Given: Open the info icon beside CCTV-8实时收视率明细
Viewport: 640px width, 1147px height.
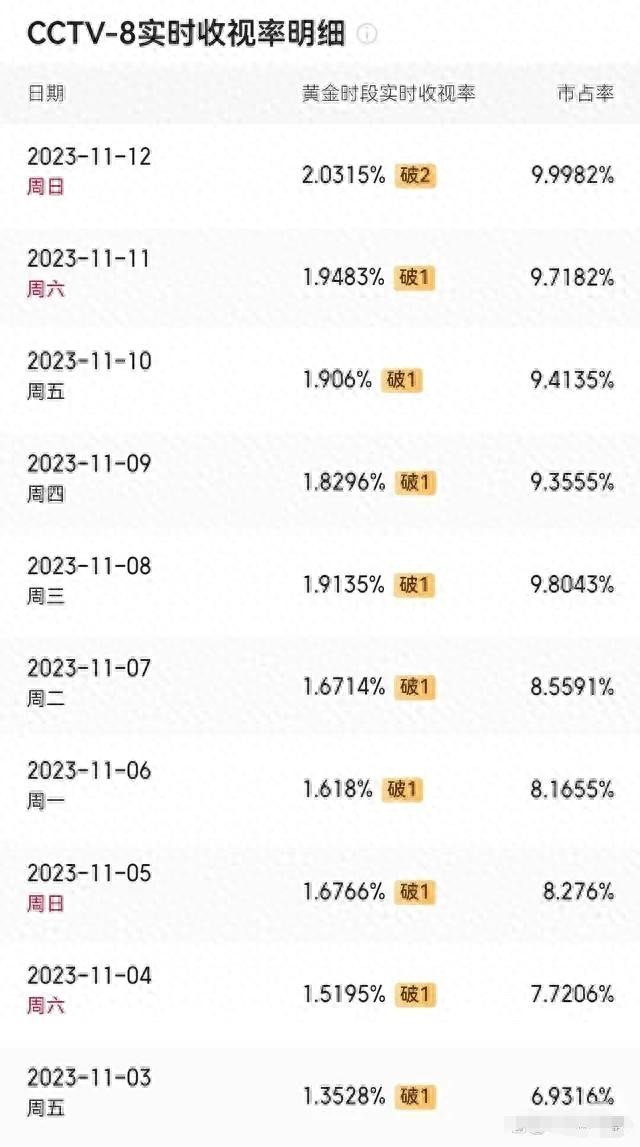Looking at the screenshot, I should (367, 34).
